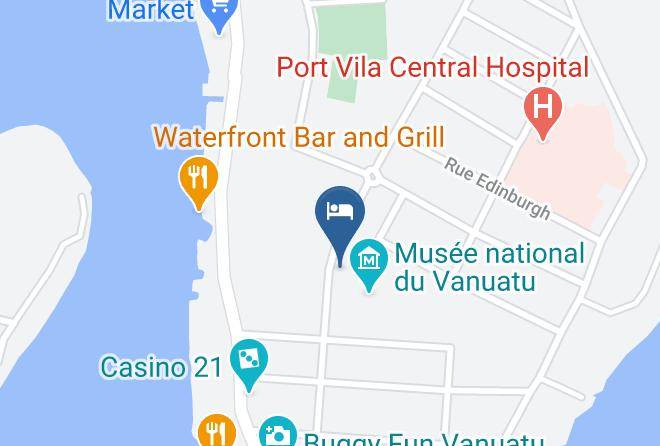Open the Port Vila Central Hospital marker
Screen dimensions: 660x446
click(543, 112)
